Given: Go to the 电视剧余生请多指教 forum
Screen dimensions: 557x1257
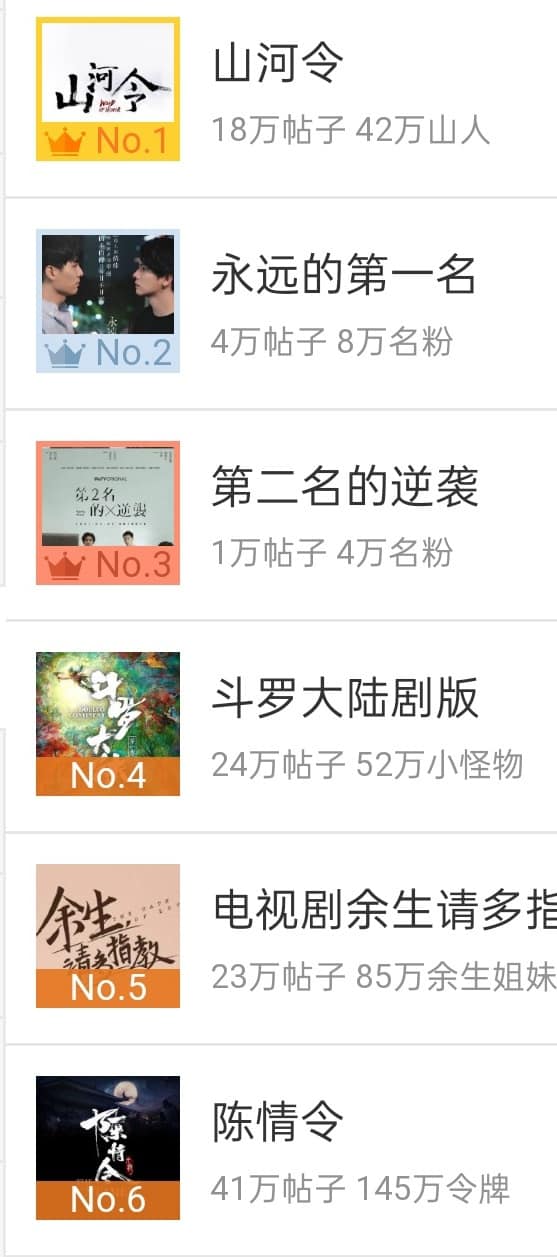Looking at the screenshot, I should [x=282, y=937].
